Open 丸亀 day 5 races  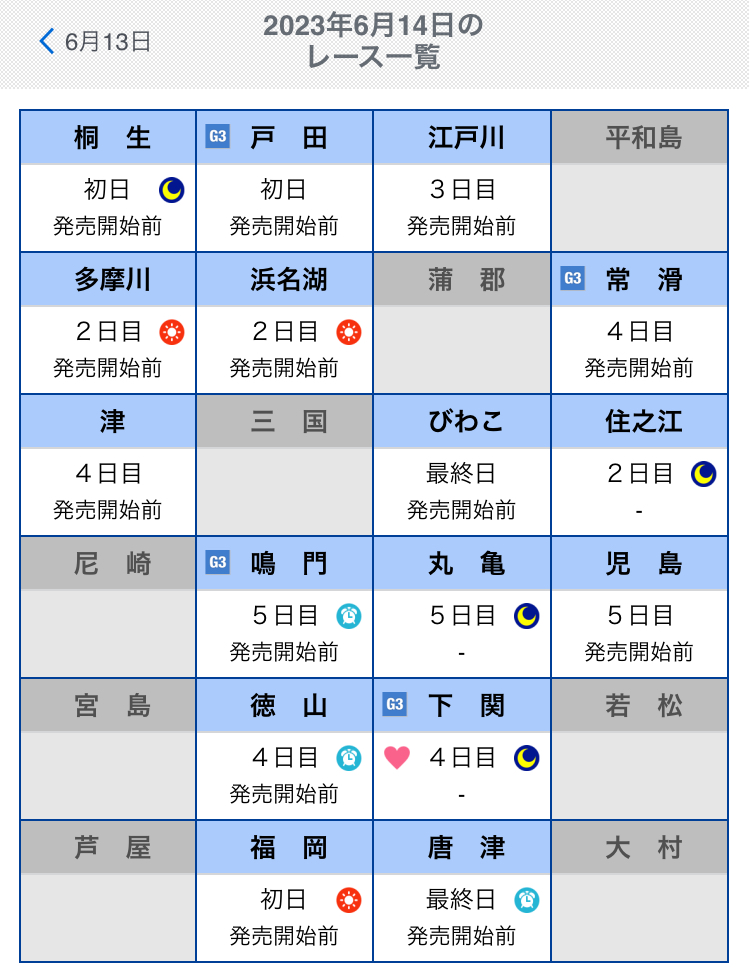pos(462,607)
